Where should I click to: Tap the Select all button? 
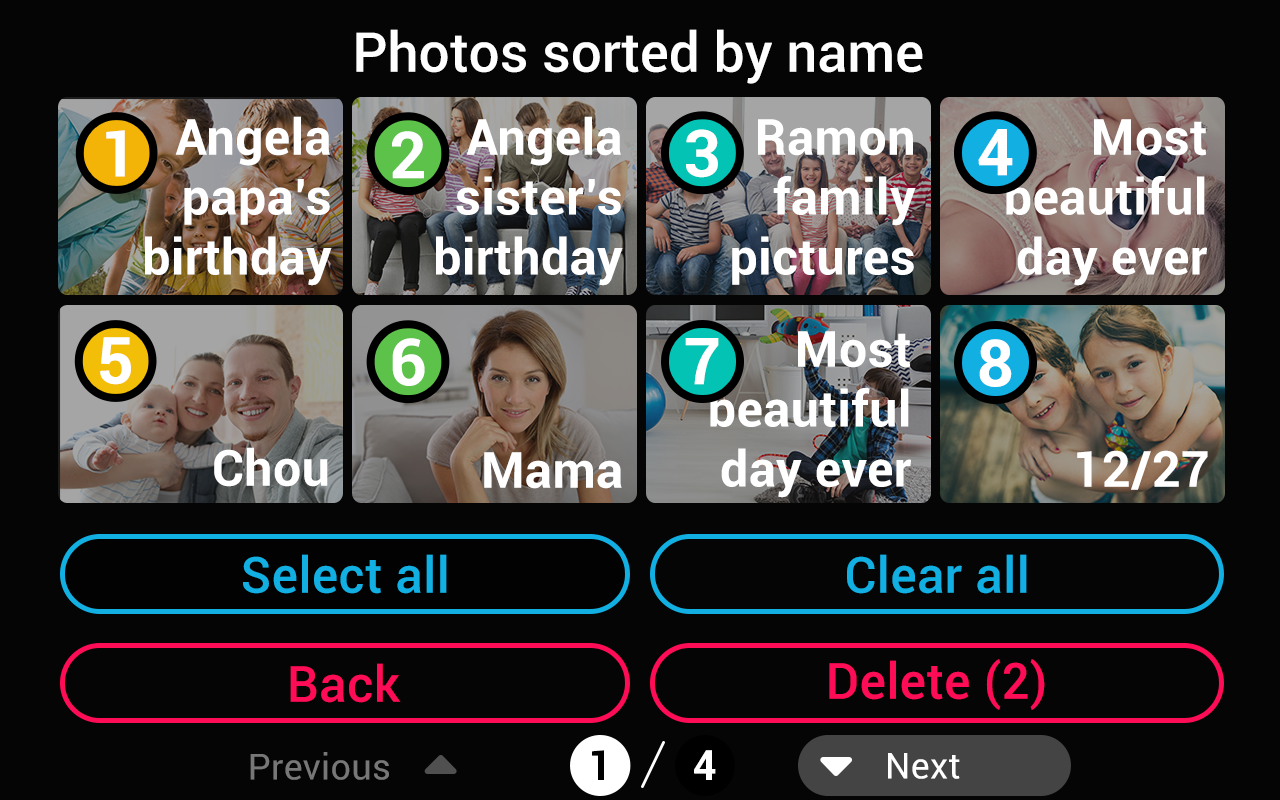tap(345, 575)
